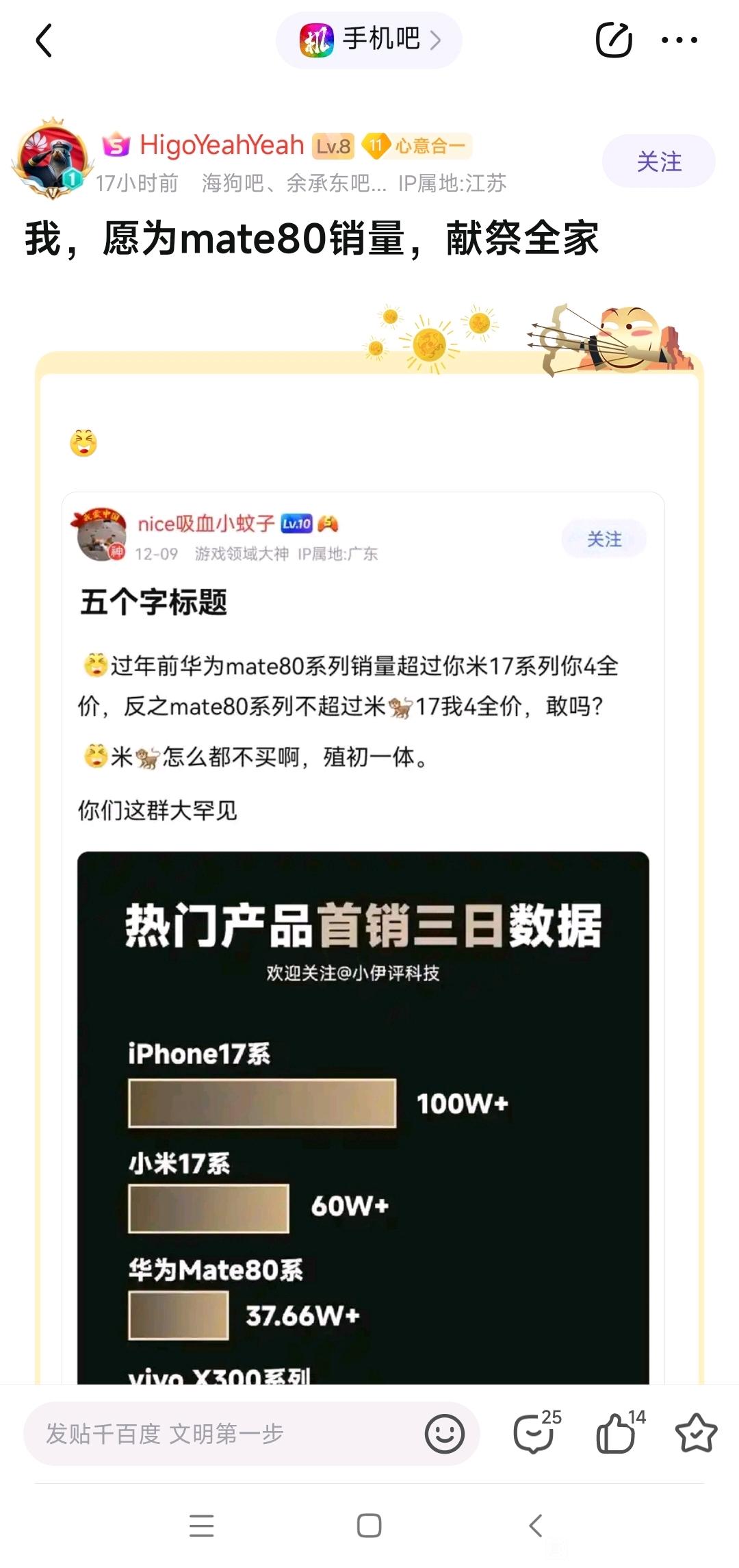
Task: Follow HigoYeahYeah with the 关注 button
Action: point(658,162)
